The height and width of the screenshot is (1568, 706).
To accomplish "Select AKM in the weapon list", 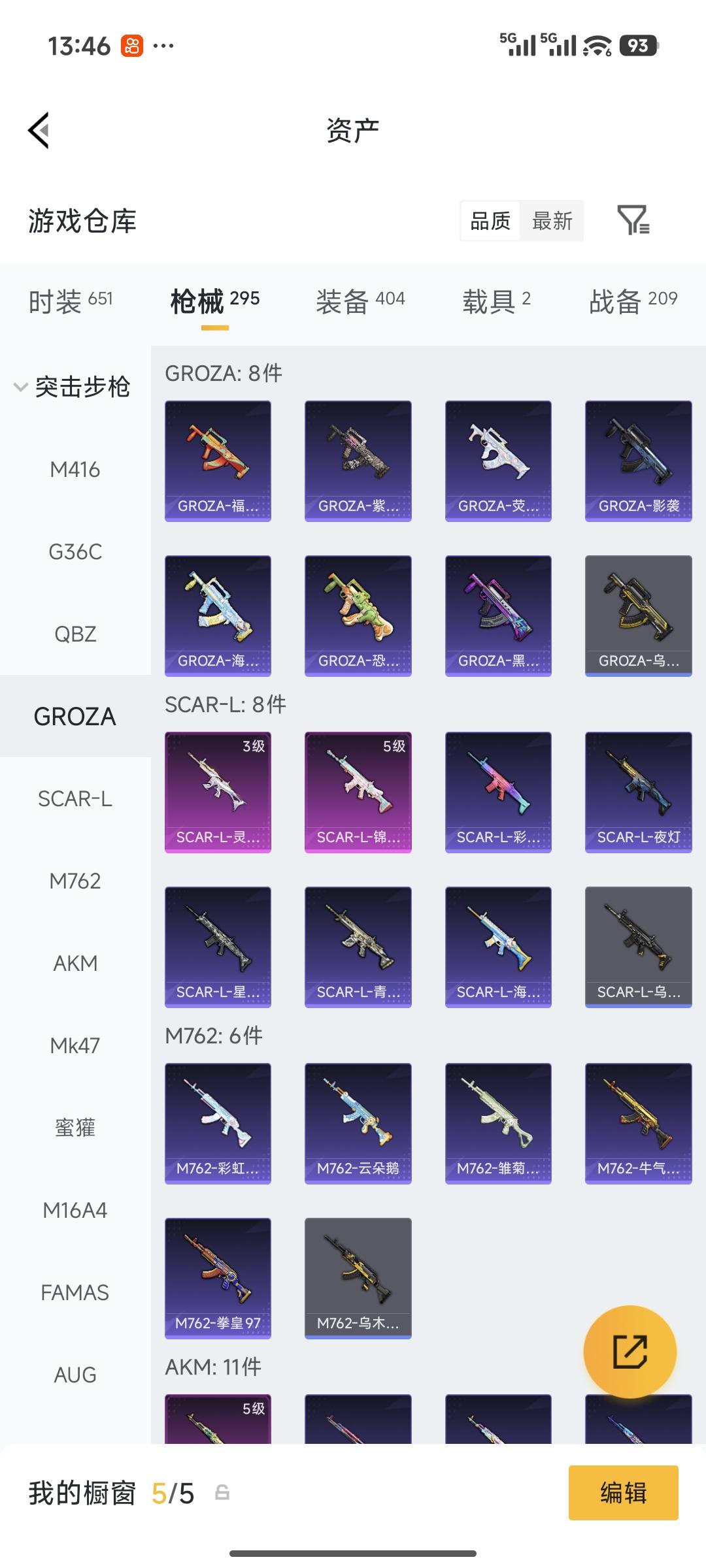I will pos(75,963).
